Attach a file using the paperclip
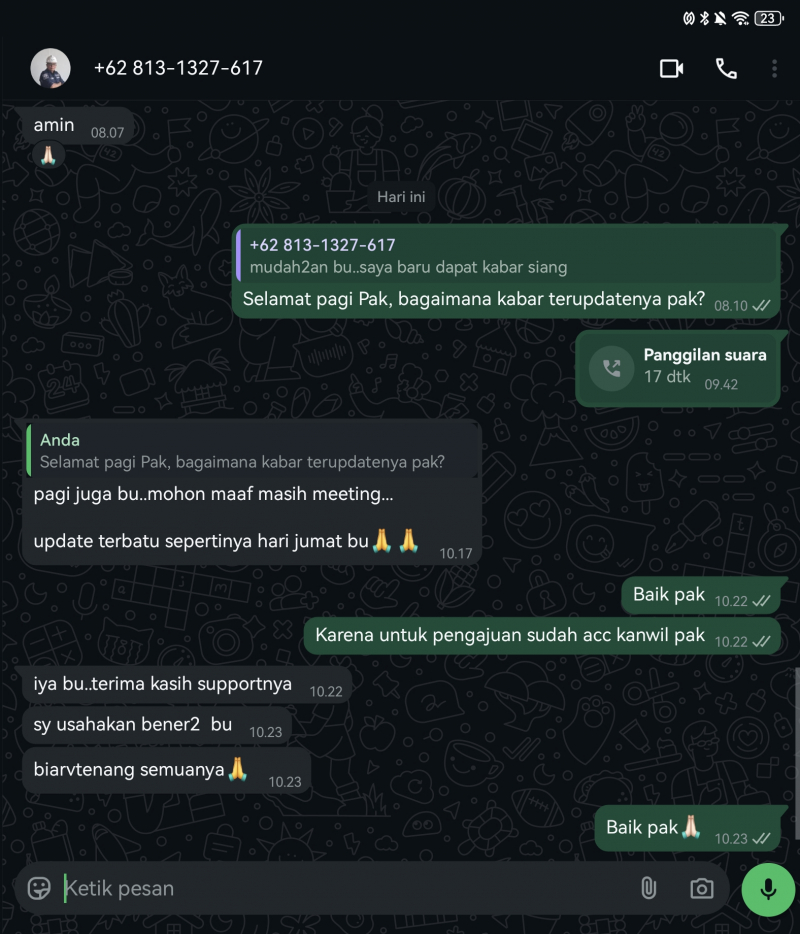 tap(648, 888)
